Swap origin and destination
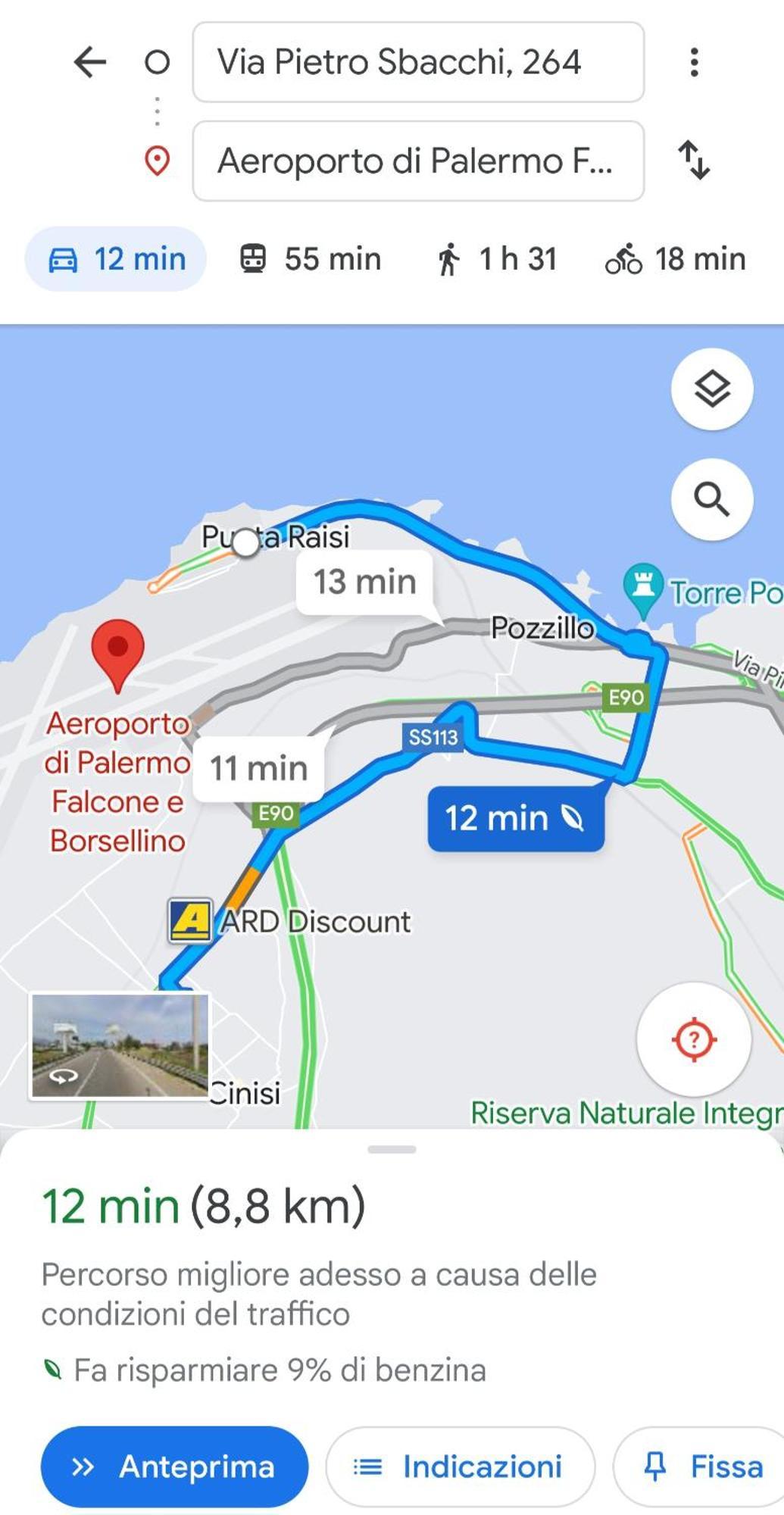The height and width of the screenshot is (1515, 784). tap(694, 160)
